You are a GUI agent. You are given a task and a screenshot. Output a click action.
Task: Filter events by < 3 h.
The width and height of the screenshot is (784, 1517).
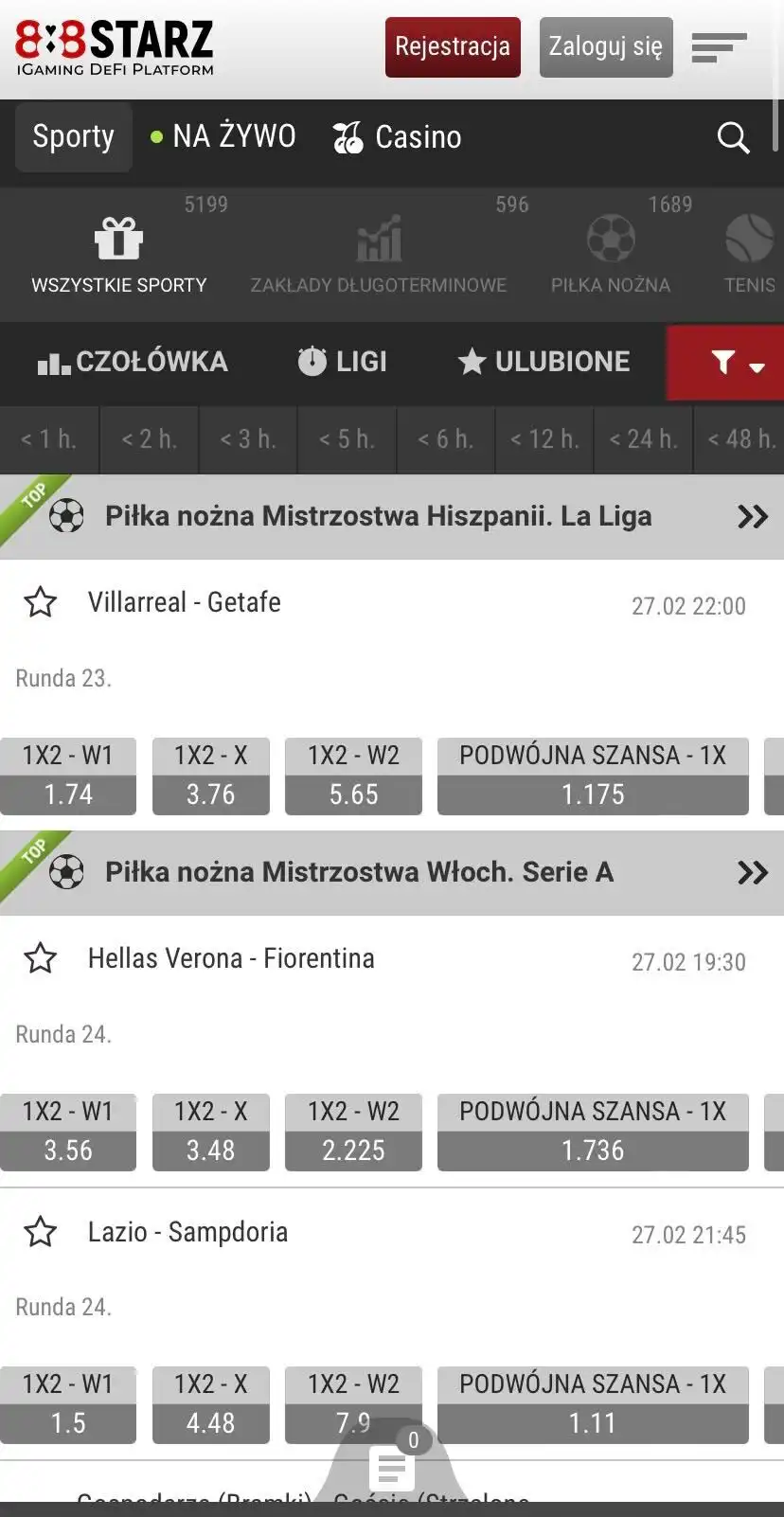[x=248, y=439]
